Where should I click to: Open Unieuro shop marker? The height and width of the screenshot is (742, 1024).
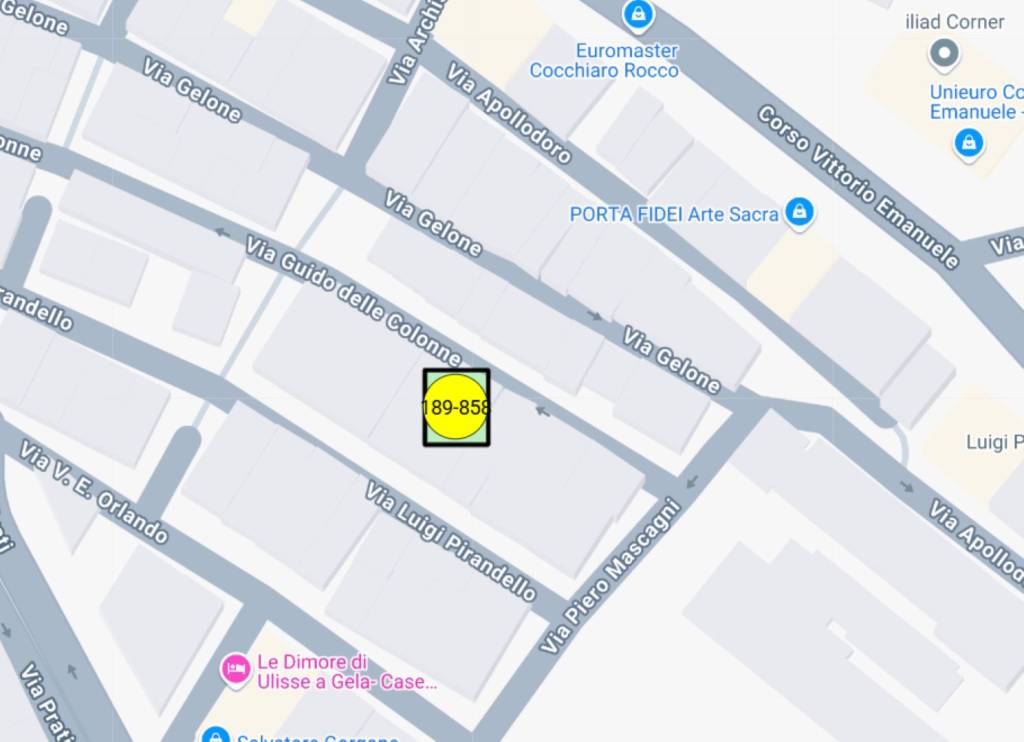[x=968, y=143]
